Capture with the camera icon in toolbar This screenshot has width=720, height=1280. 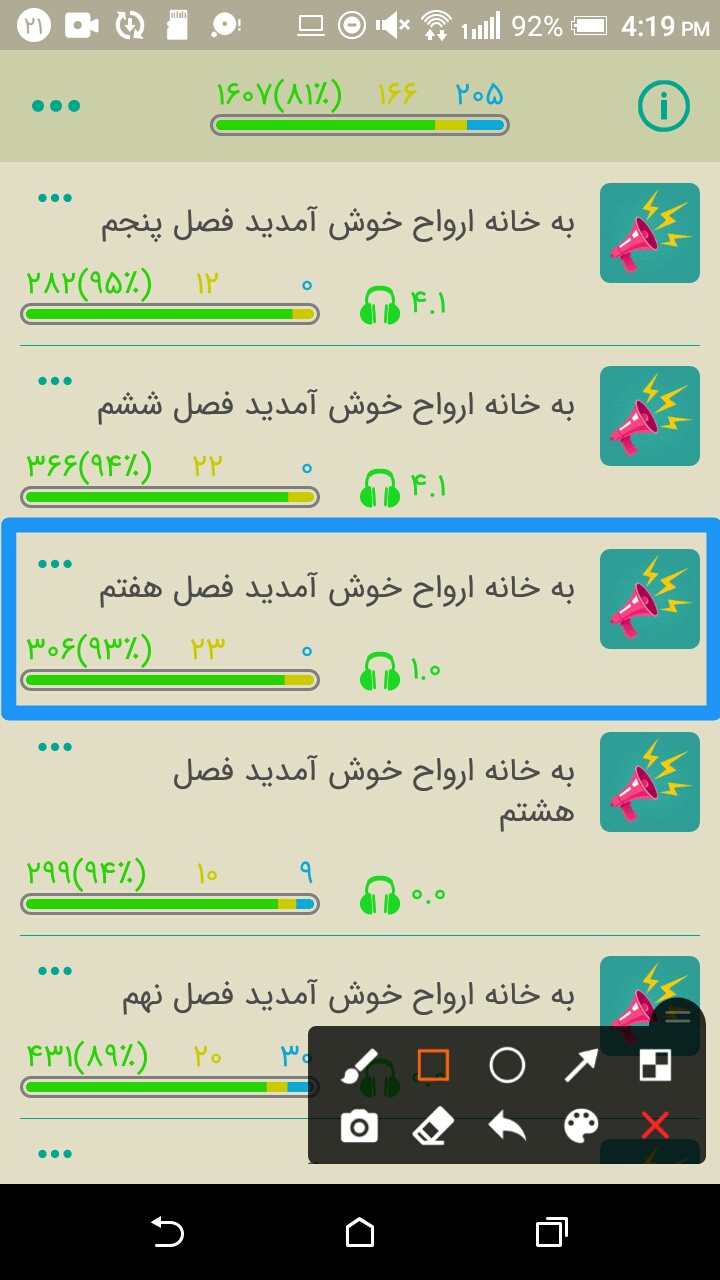(359, 1127)
